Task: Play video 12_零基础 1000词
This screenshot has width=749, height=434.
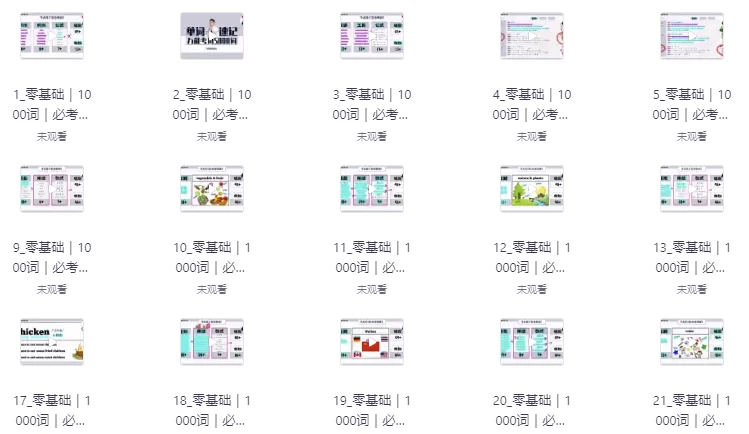Action: point(532,189)
